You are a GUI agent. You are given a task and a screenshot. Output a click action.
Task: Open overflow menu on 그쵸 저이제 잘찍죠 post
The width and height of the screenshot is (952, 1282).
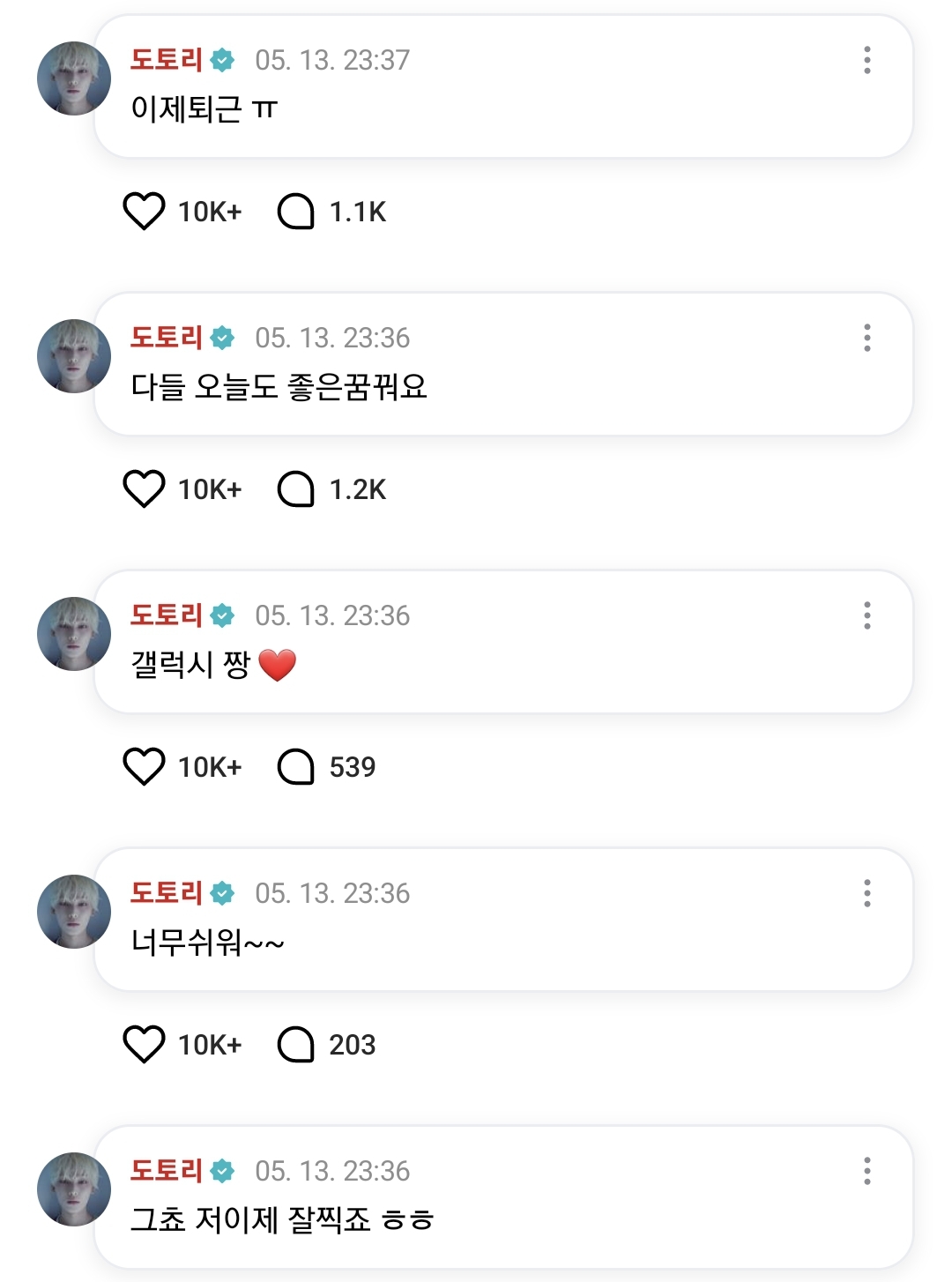pyautogui.click(x=867, y=1171)
